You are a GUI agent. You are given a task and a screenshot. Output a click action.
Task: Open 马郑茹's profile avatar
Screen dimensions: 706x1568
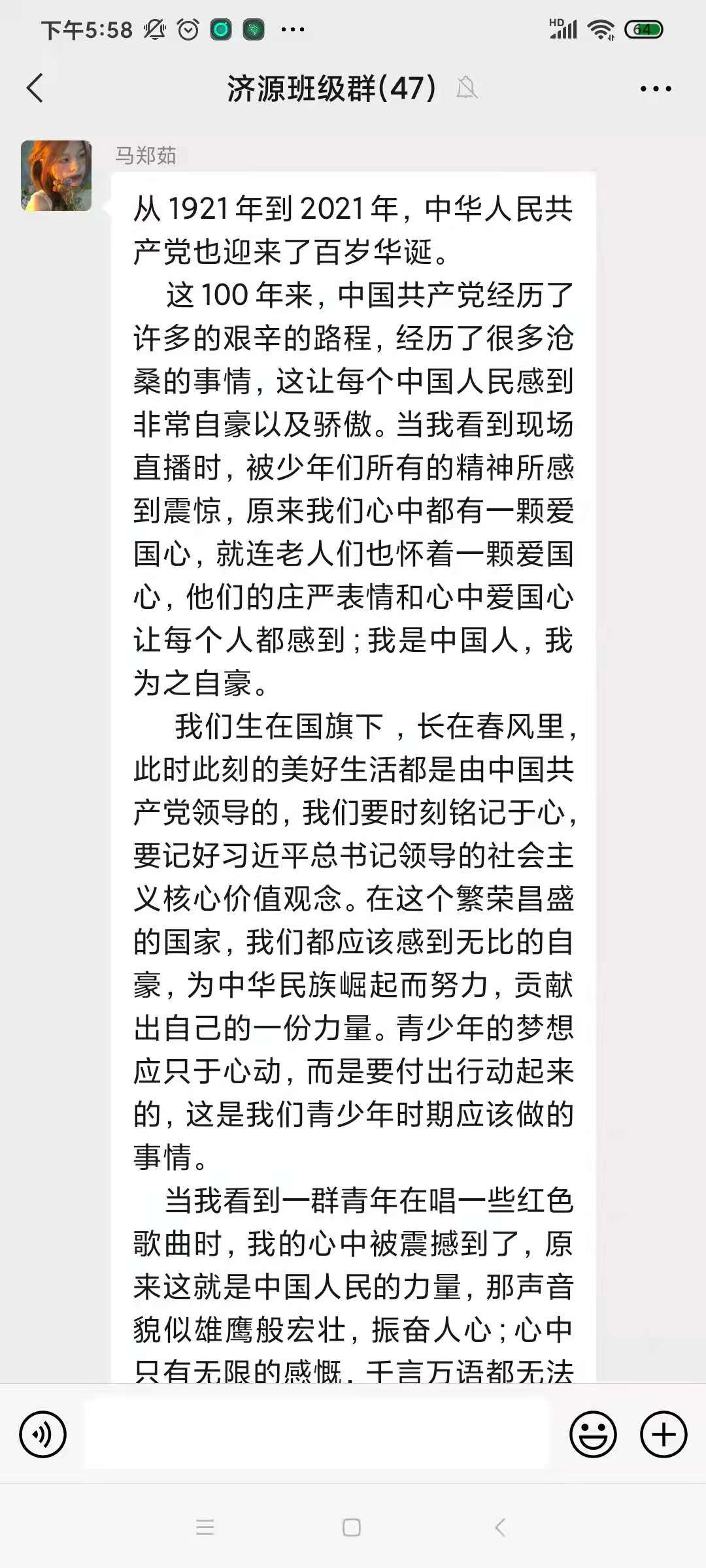pyautogui.click(x=56, y=176)
